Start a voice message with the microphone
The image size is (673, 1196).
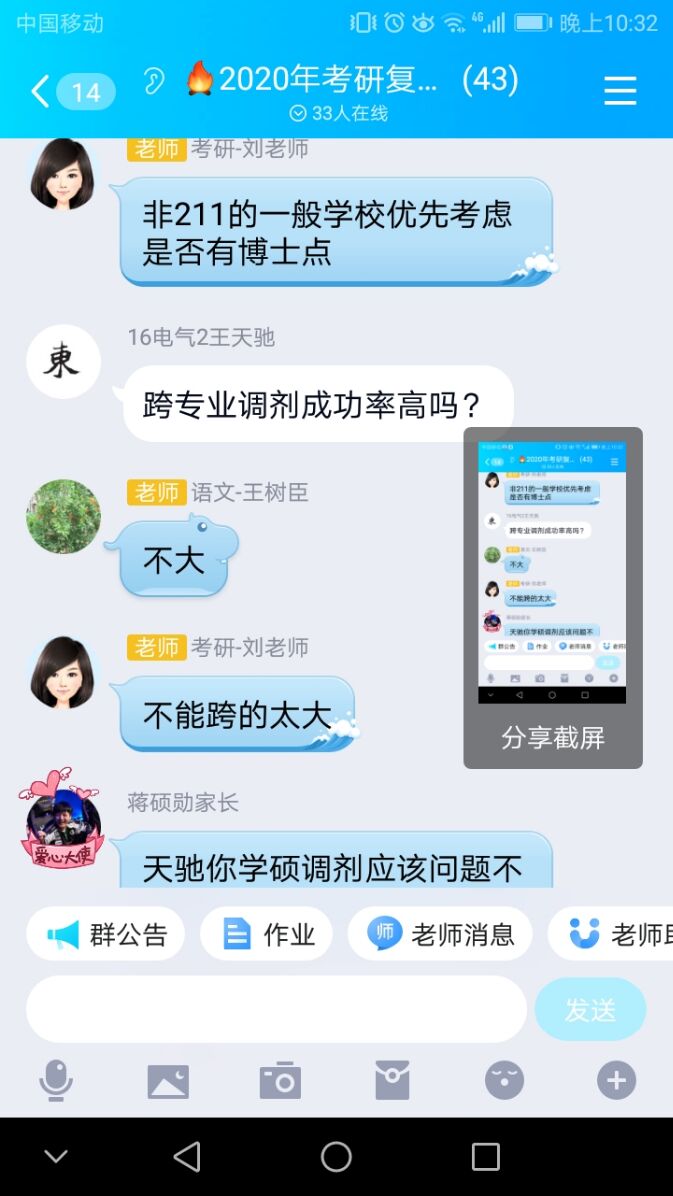click(56, 1080)
